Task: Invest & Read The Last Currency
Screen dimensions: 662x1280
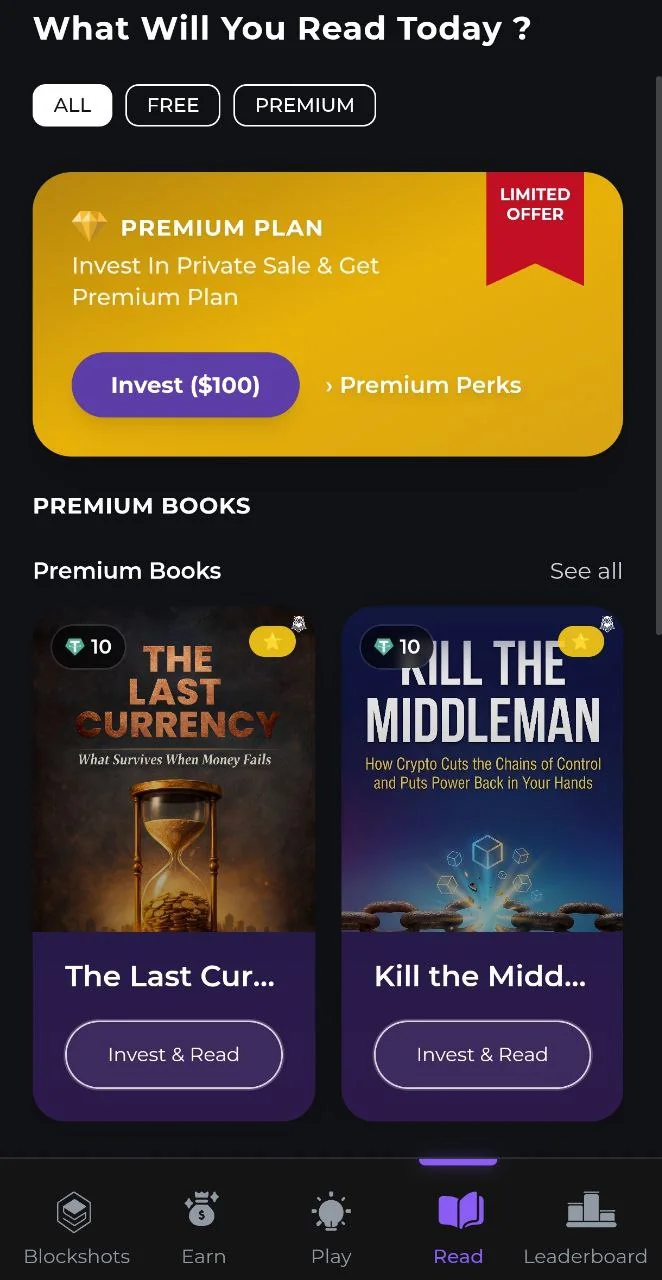Action: tap(174, 1054)
